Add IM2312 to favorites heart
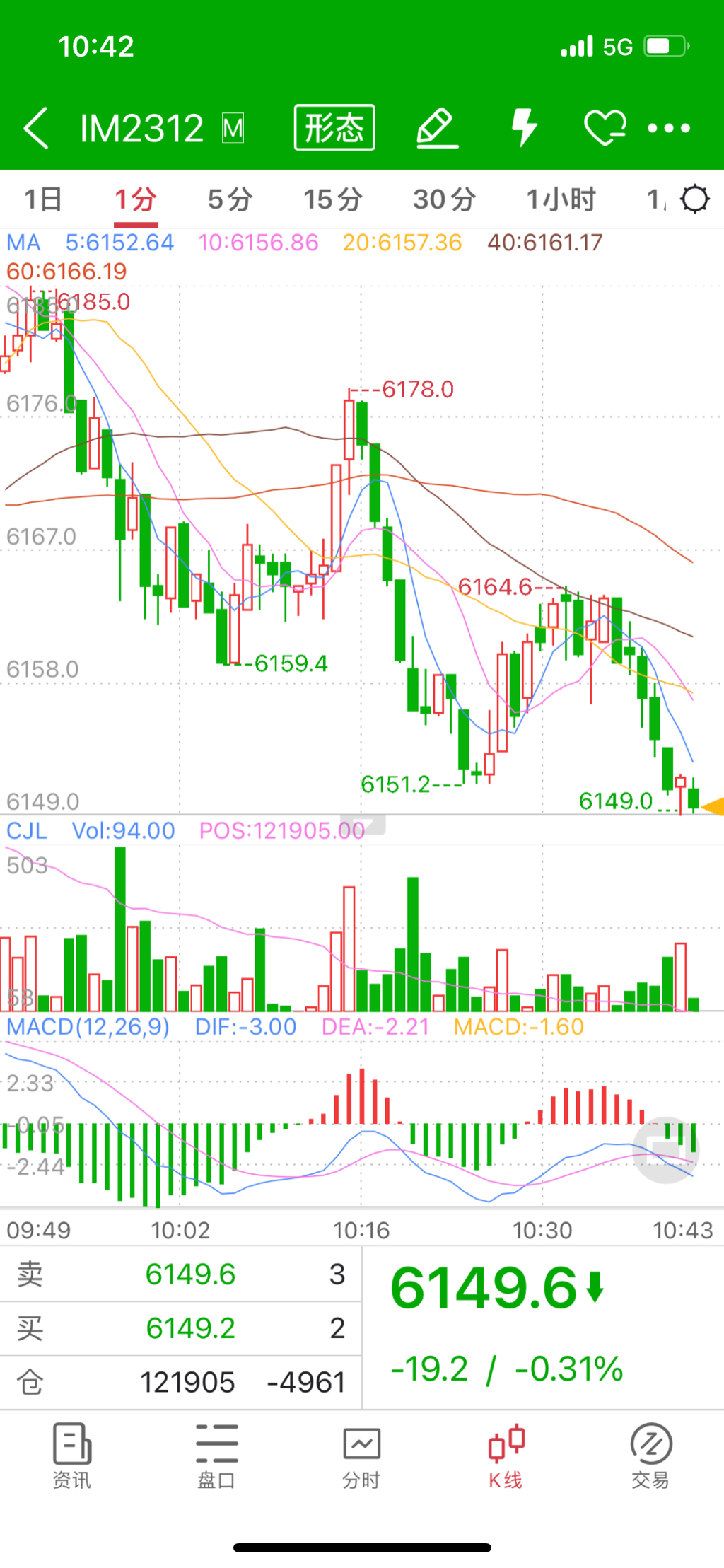The width and height of the screenshot is (724, 1568). coord(605,128)
